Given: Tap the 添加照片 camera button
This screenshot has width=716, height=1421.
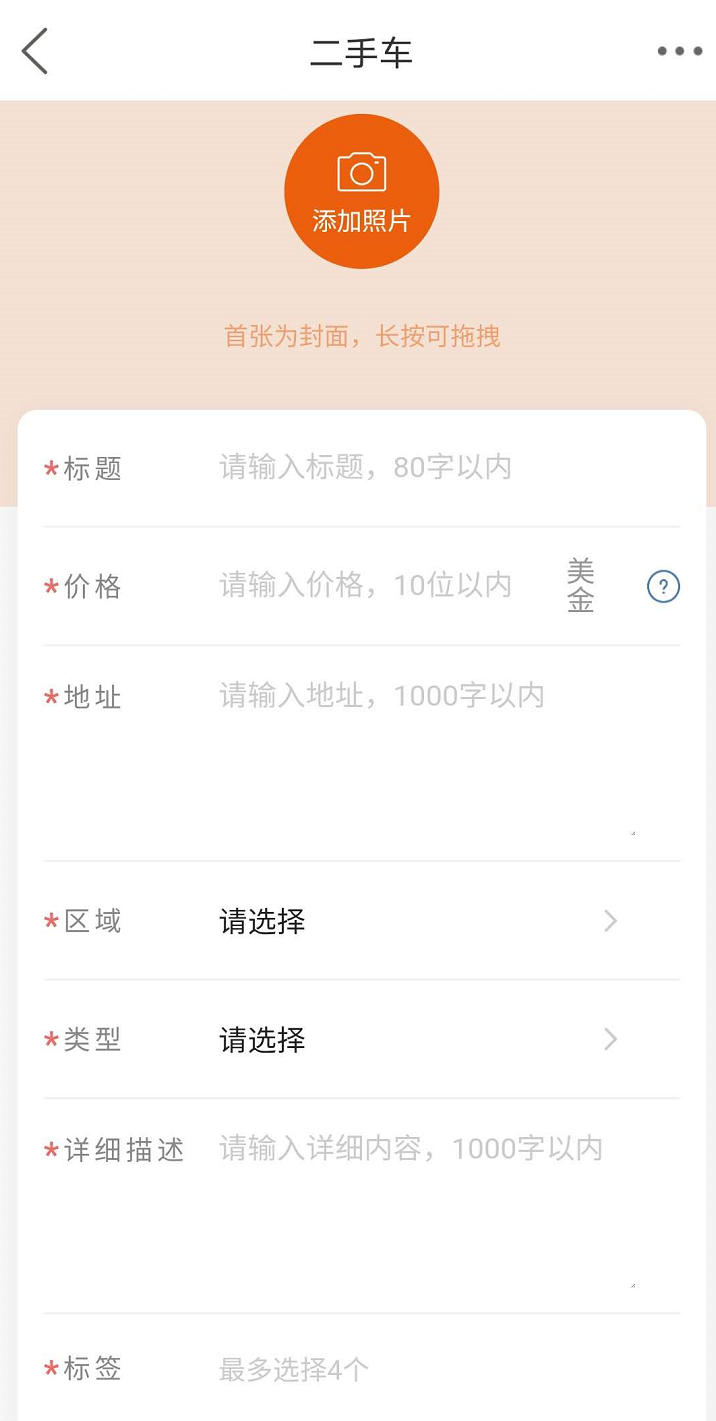Looking at the screenshot, I should (x=362, y=191).
